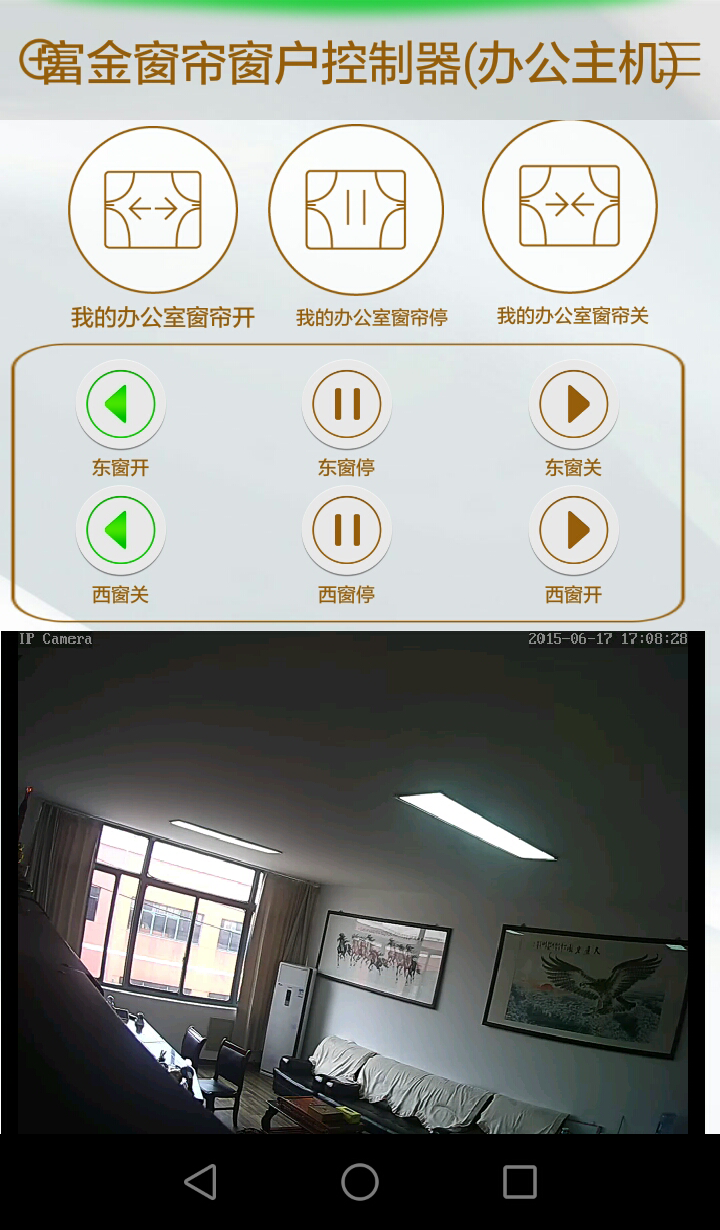Screen dimensions: 720x1230
Task: Tap the arrow icon to open 西窗开
Action: (x=573, y=530)
